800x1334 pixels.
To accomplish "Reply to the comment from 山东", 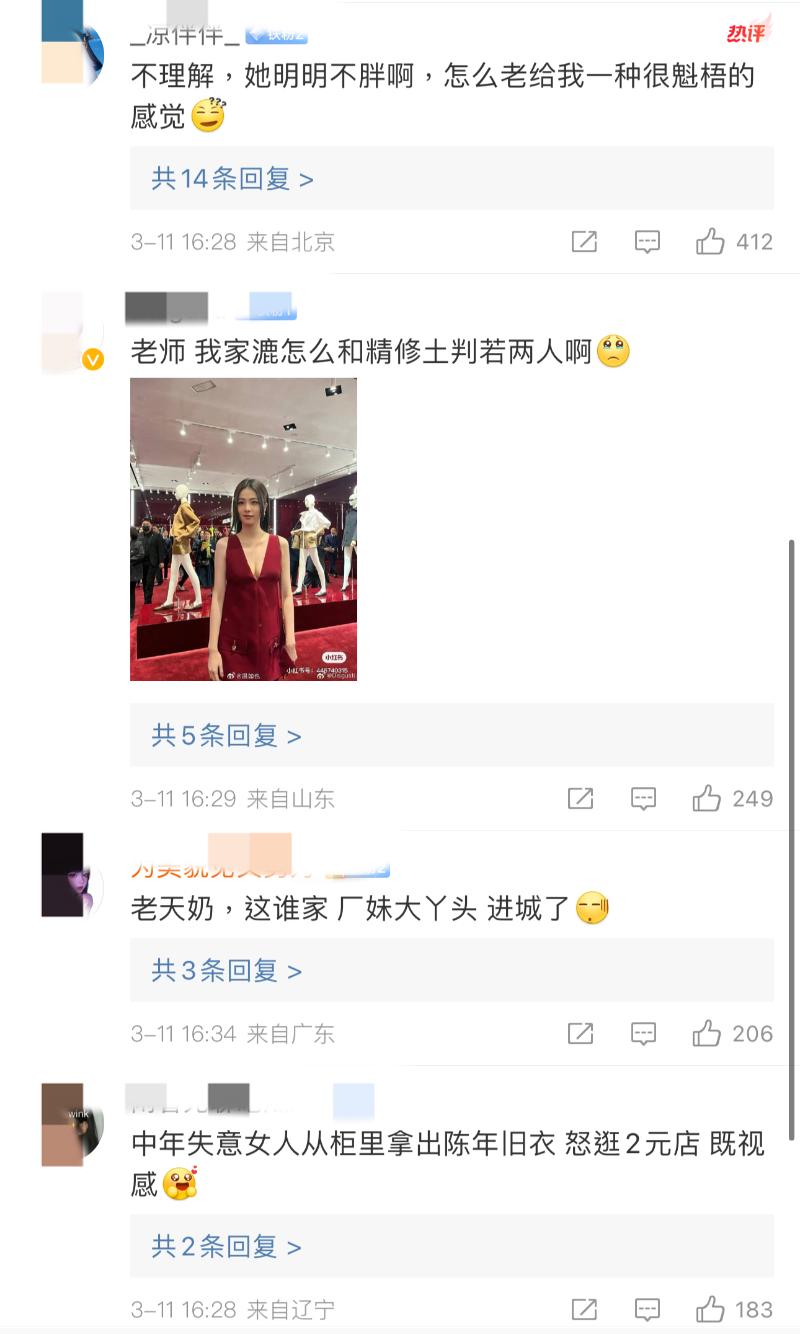I will point(643,798).
